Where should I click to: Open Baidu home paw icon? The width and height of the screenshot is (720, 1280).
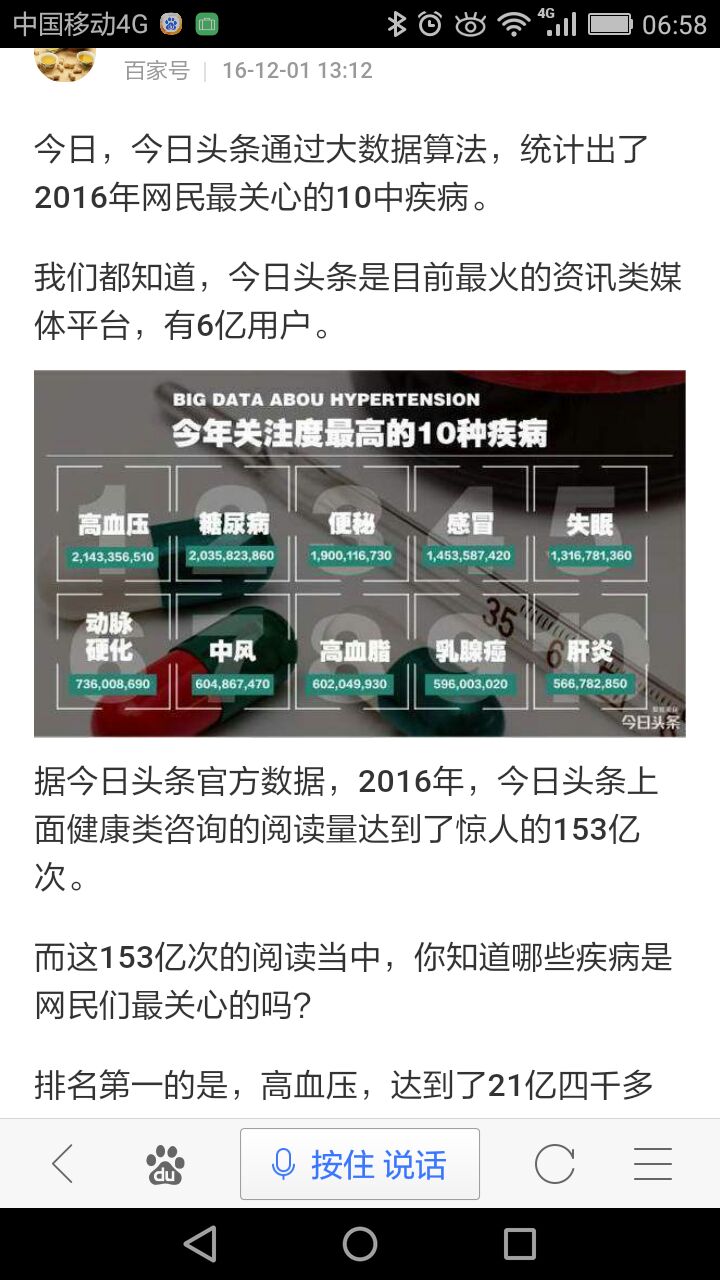coord(165,1164)
